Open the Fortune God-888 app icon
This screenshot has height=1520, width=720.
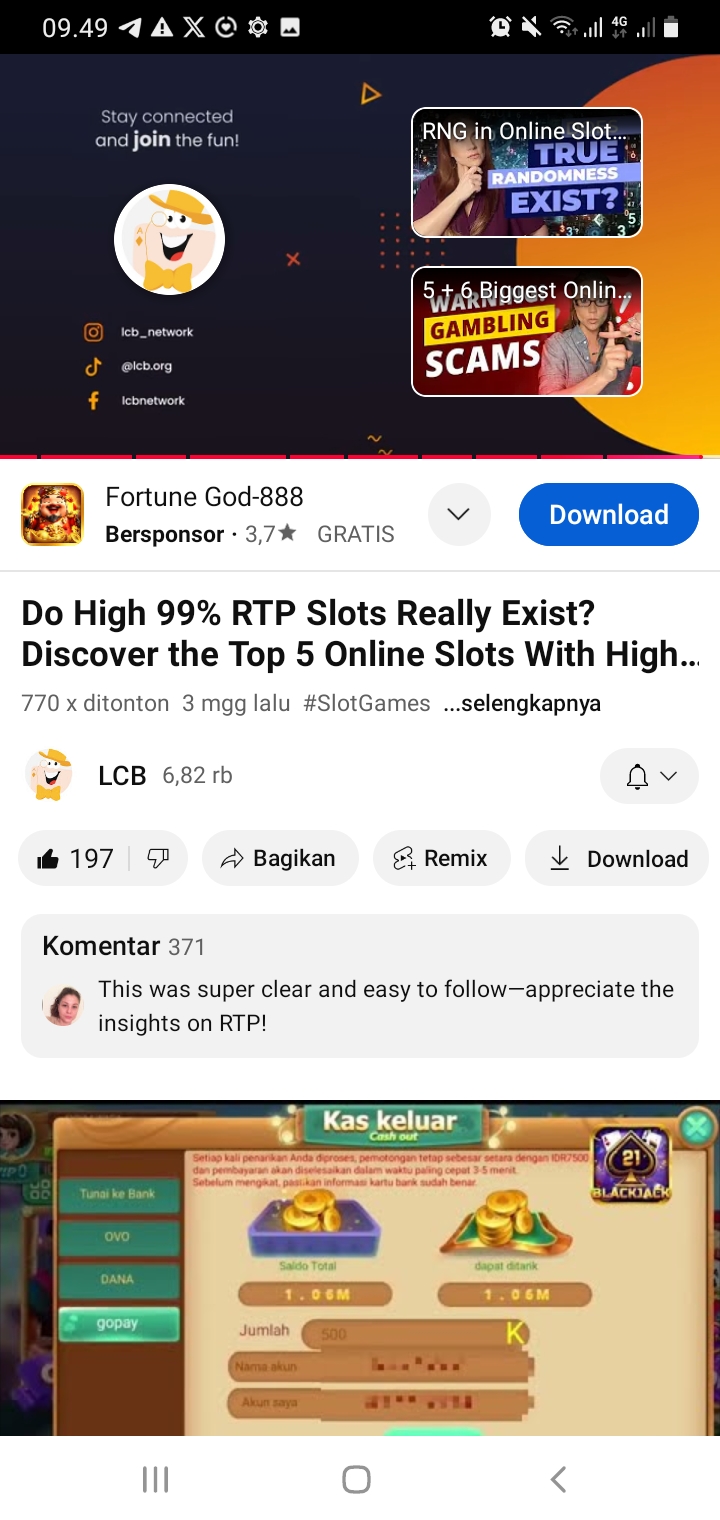click(x=52, y=515)
